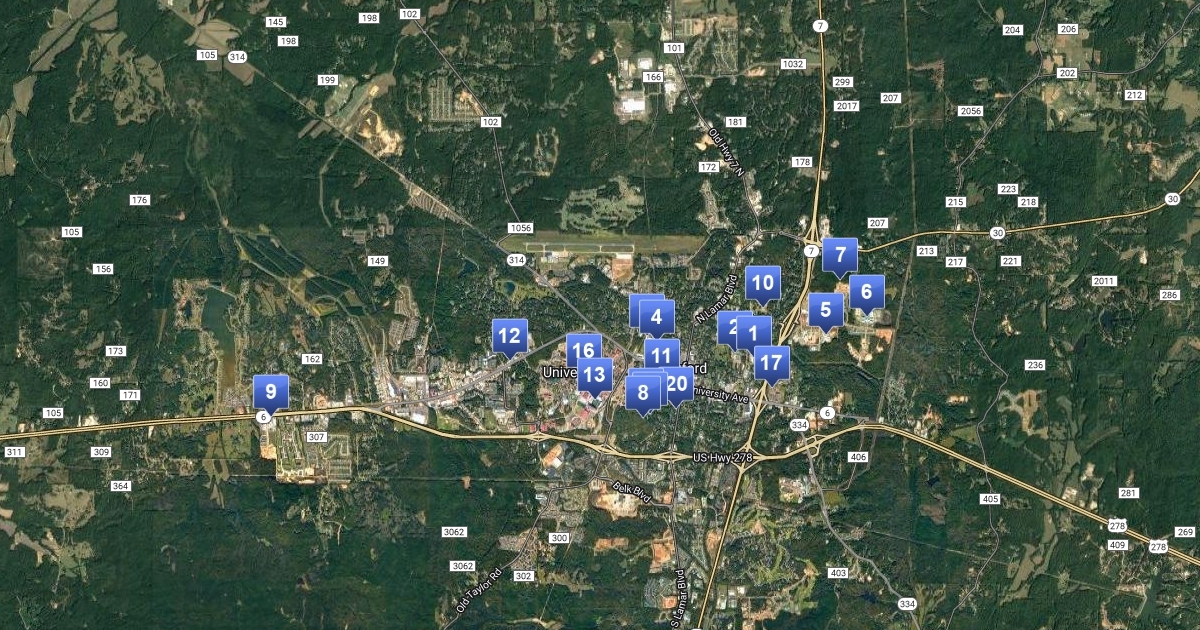
Task: Select pin 11 on the map
Action: point(660,354)
